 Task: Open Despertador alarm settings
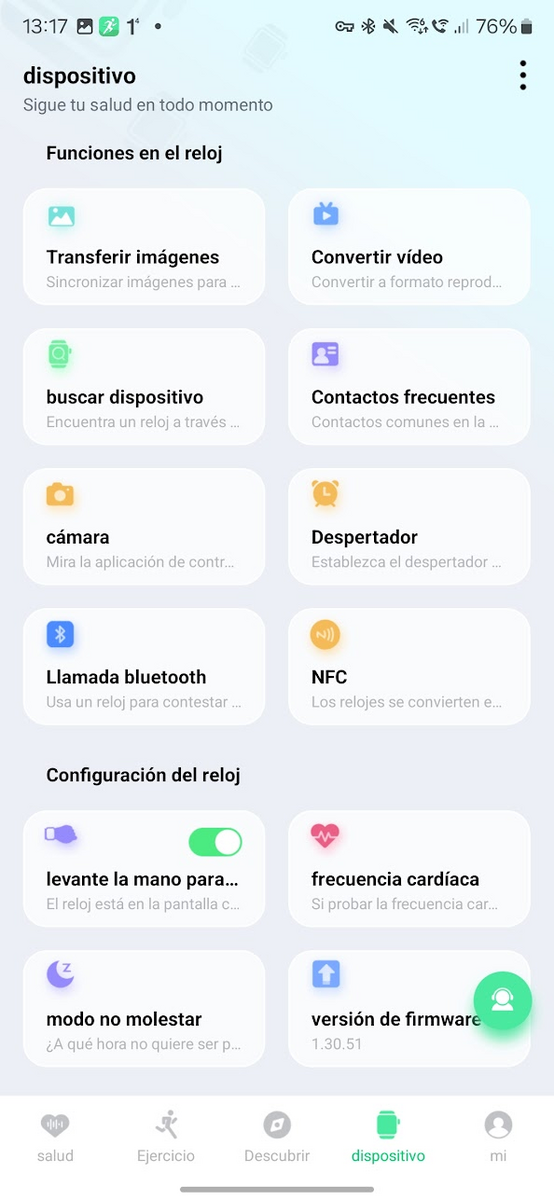coord(409,527)
